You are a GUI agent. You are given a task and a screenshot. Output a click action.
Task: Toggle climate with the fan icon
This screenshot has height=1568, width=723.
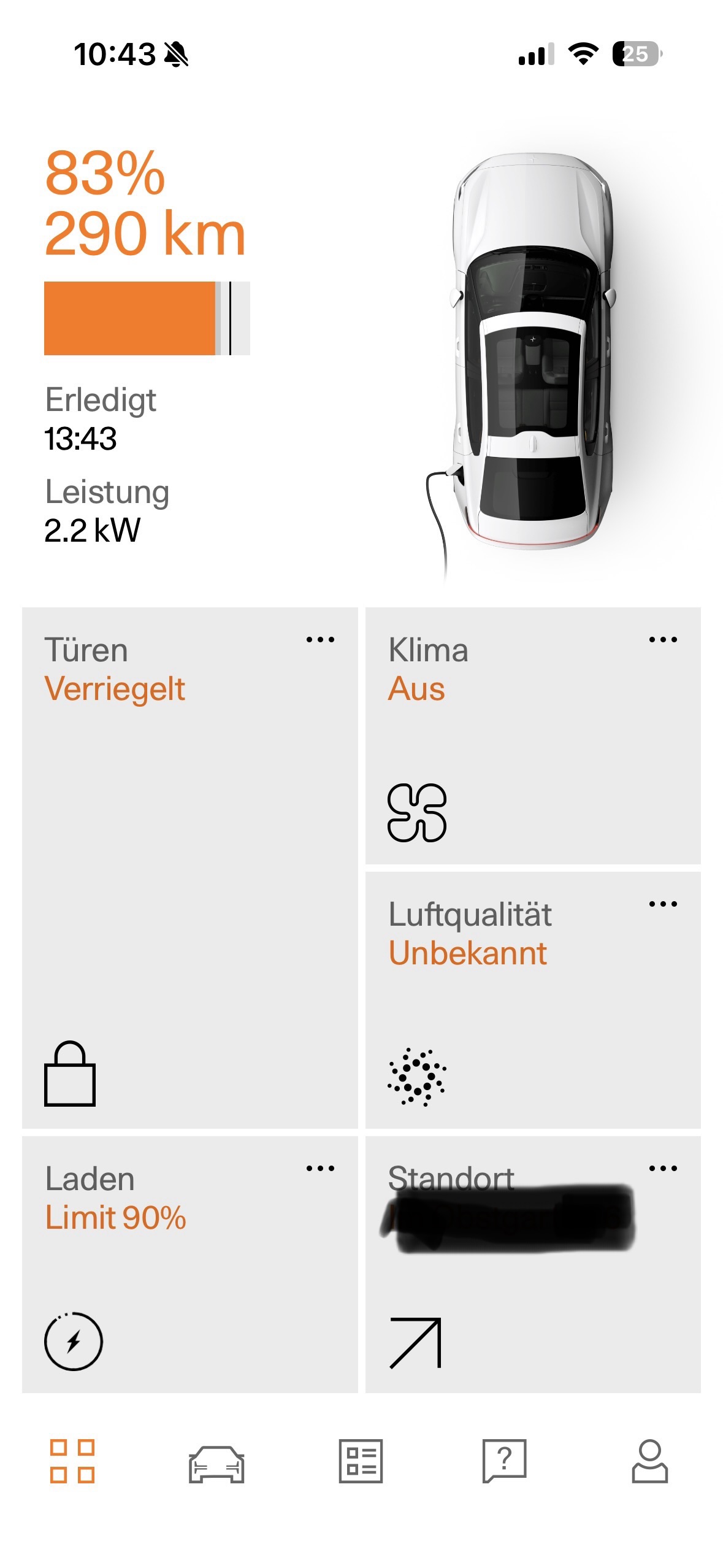[x=417, y=813]
